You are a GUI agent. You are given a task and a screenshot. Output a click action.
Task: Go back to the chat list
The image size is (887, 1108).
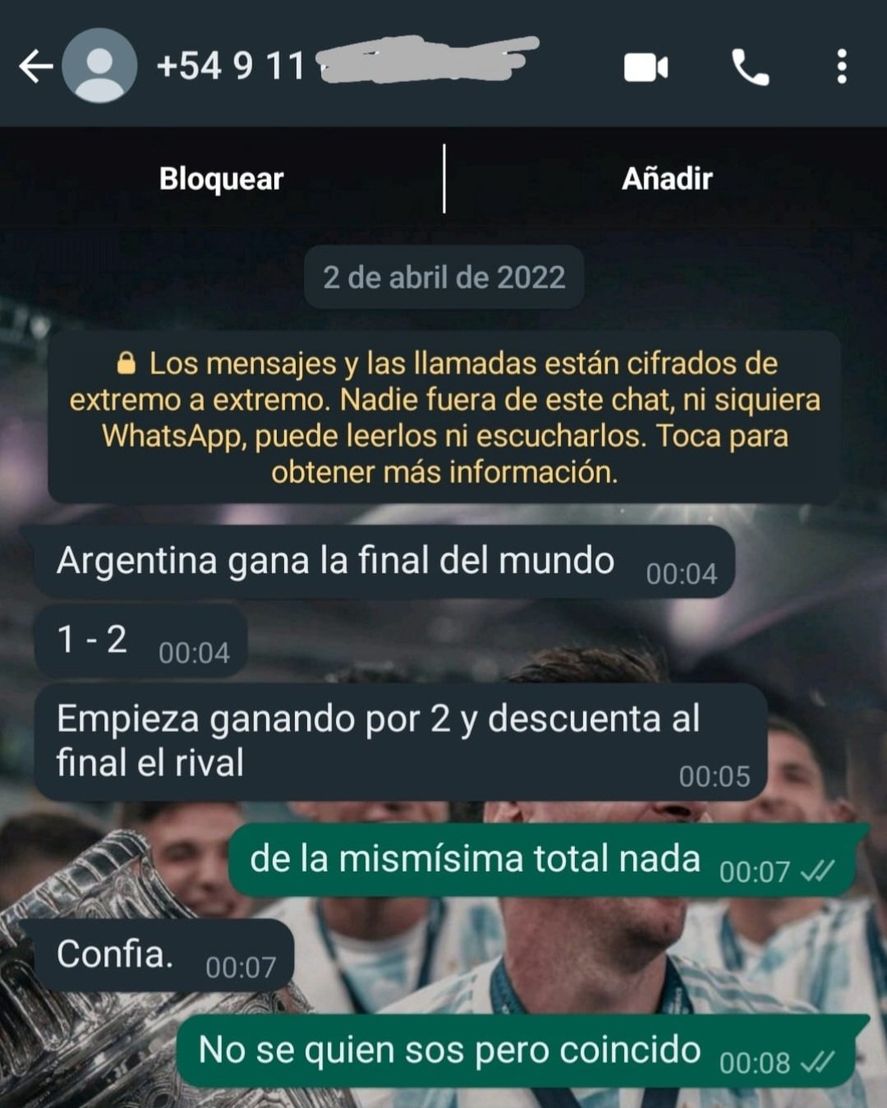coord(35,67)
